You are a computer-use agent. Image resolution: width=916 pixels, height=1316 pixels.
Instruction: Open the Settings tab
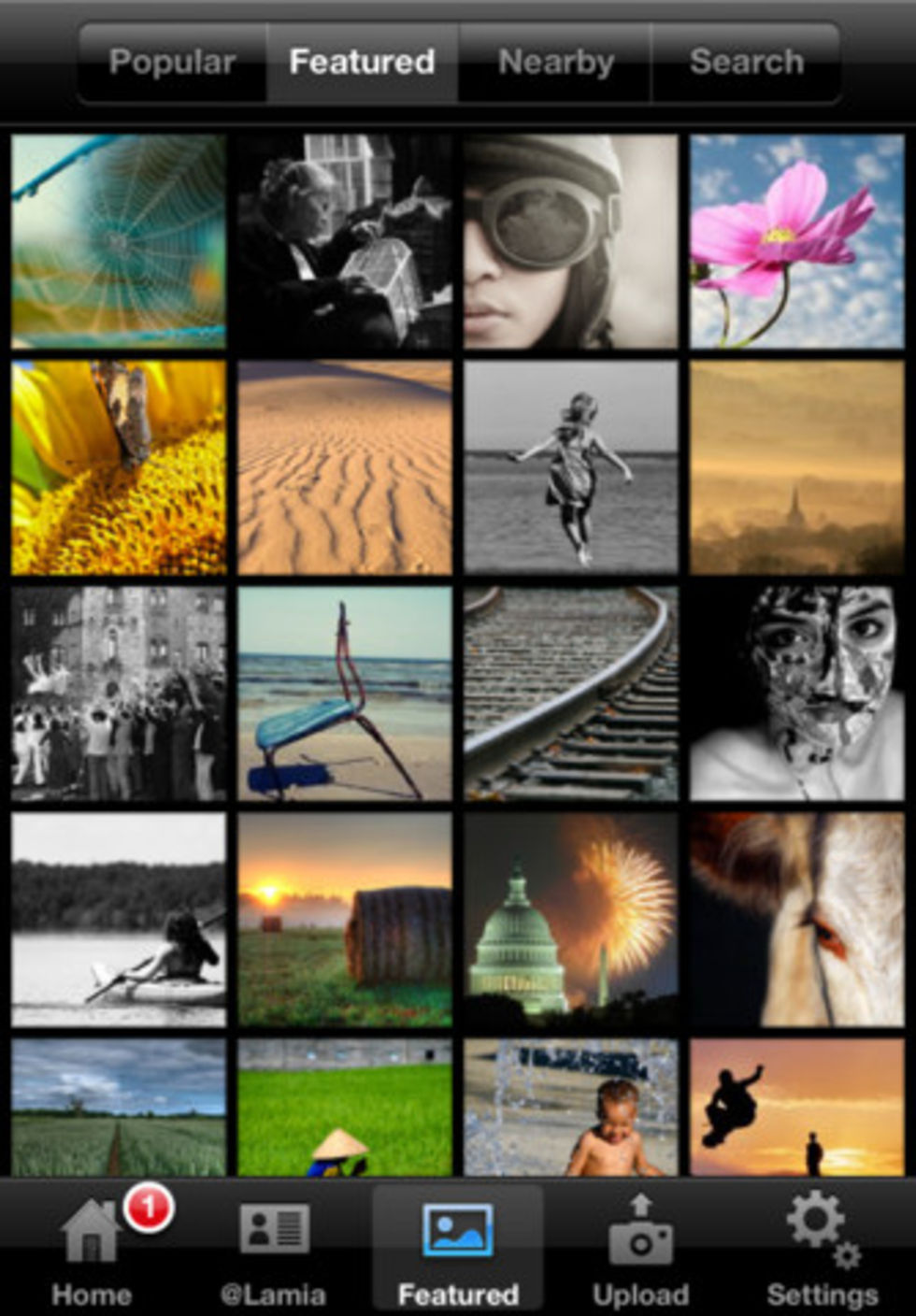822,1252
